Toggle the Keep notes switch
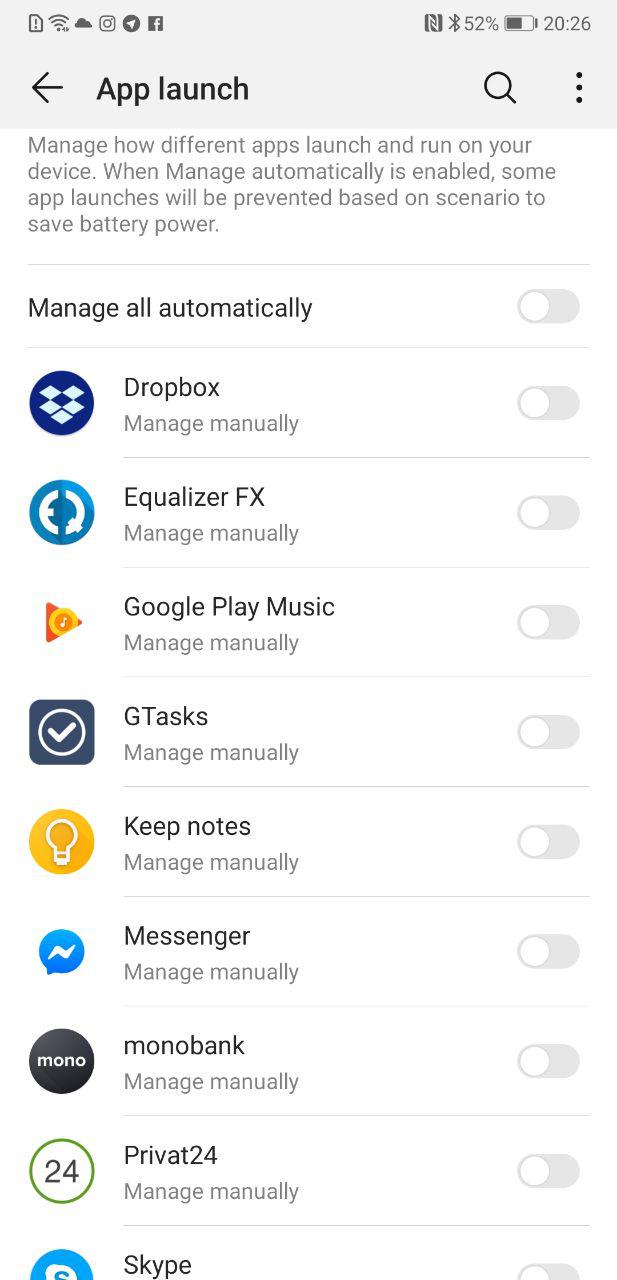The width and height of the screenshot is (617, 1280). tap(548, 842)
